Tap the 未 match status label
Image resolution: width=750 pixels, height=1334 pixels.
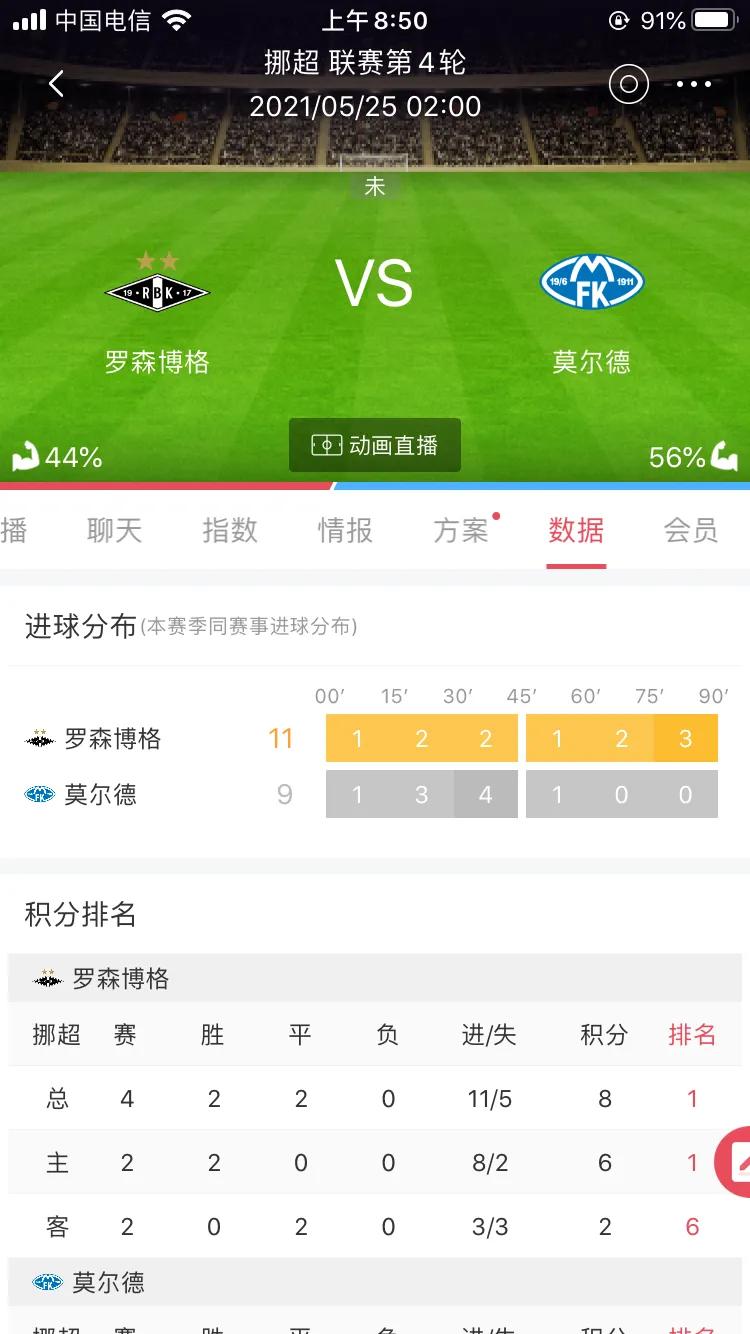pos(375,185)
